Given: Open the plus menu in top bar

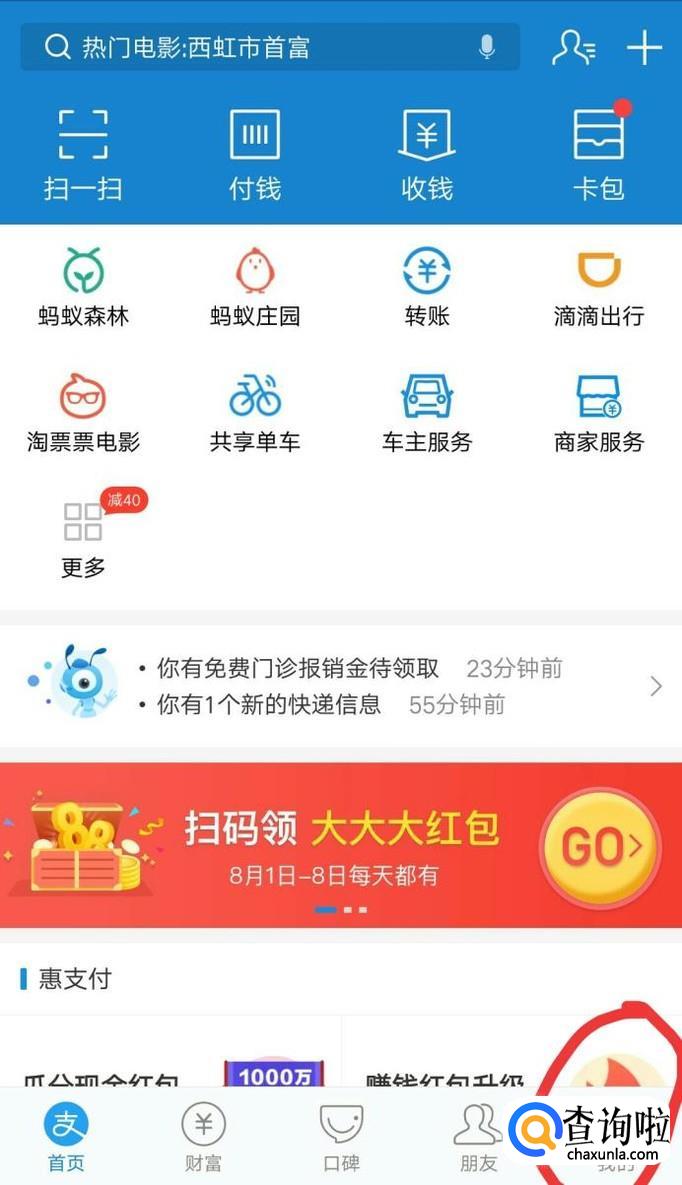Looking at the screenshot, I should point(644,47).
